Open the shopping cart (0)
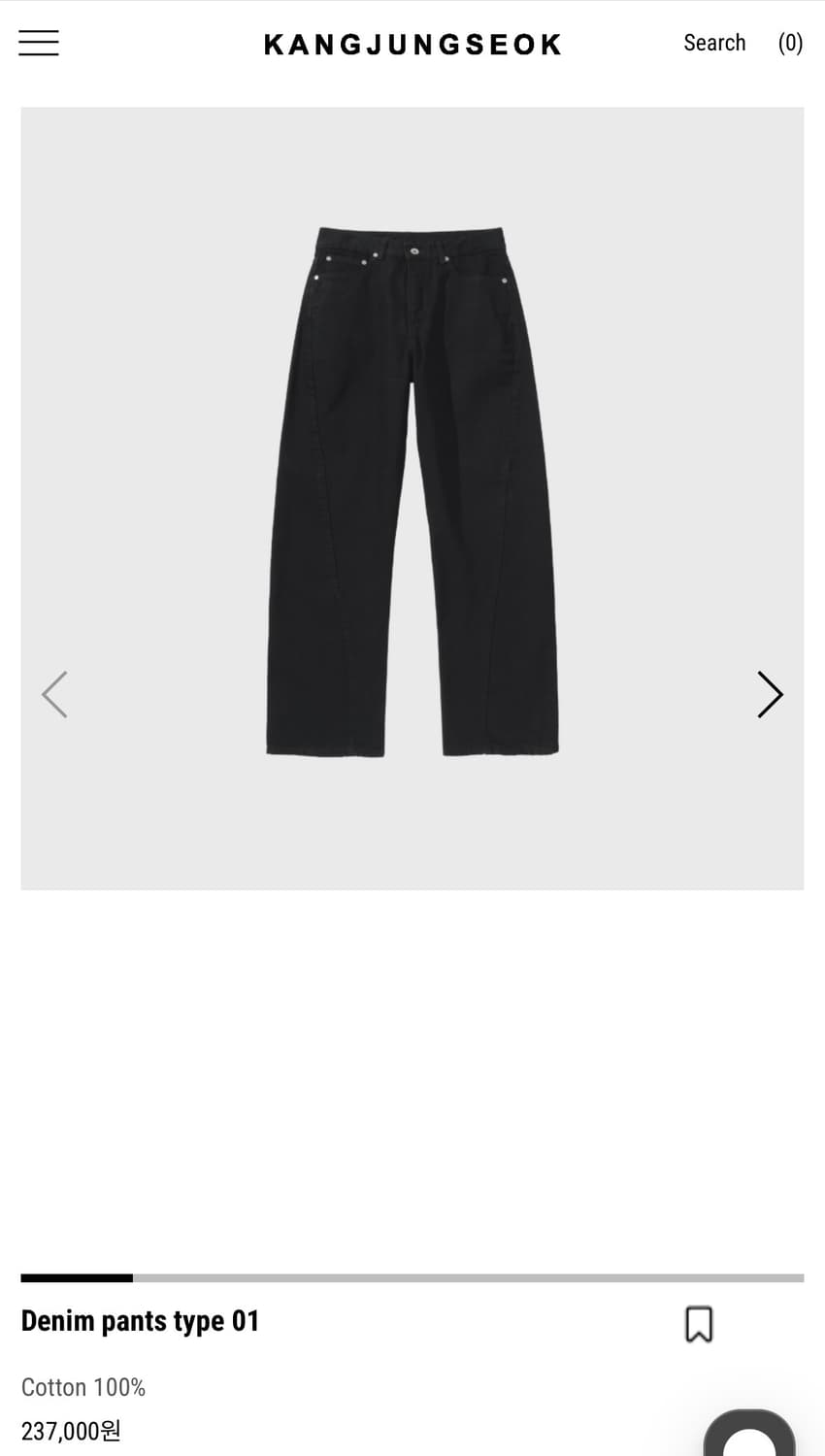 point(791,43)
